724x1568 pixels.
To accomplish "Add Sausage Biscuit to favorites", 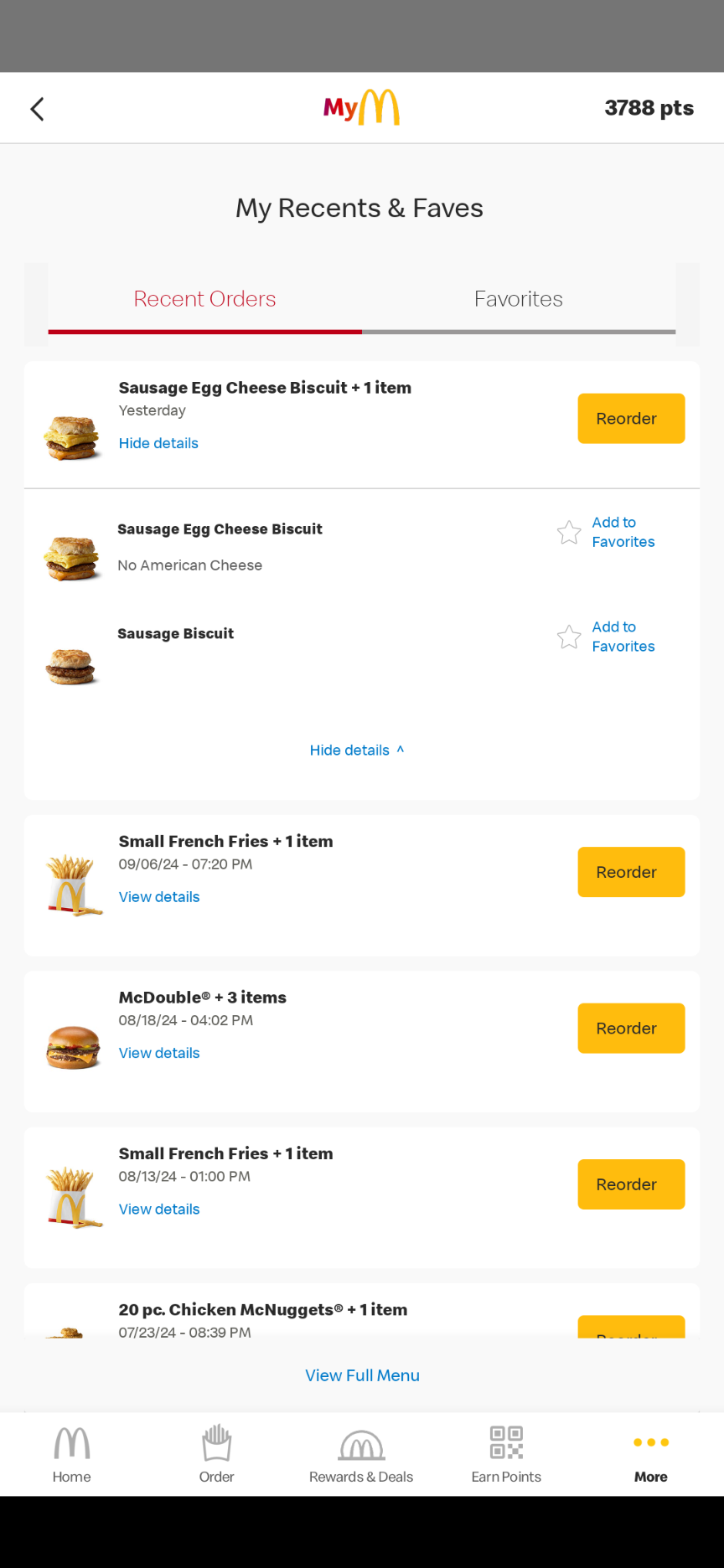I will [607, 637].
